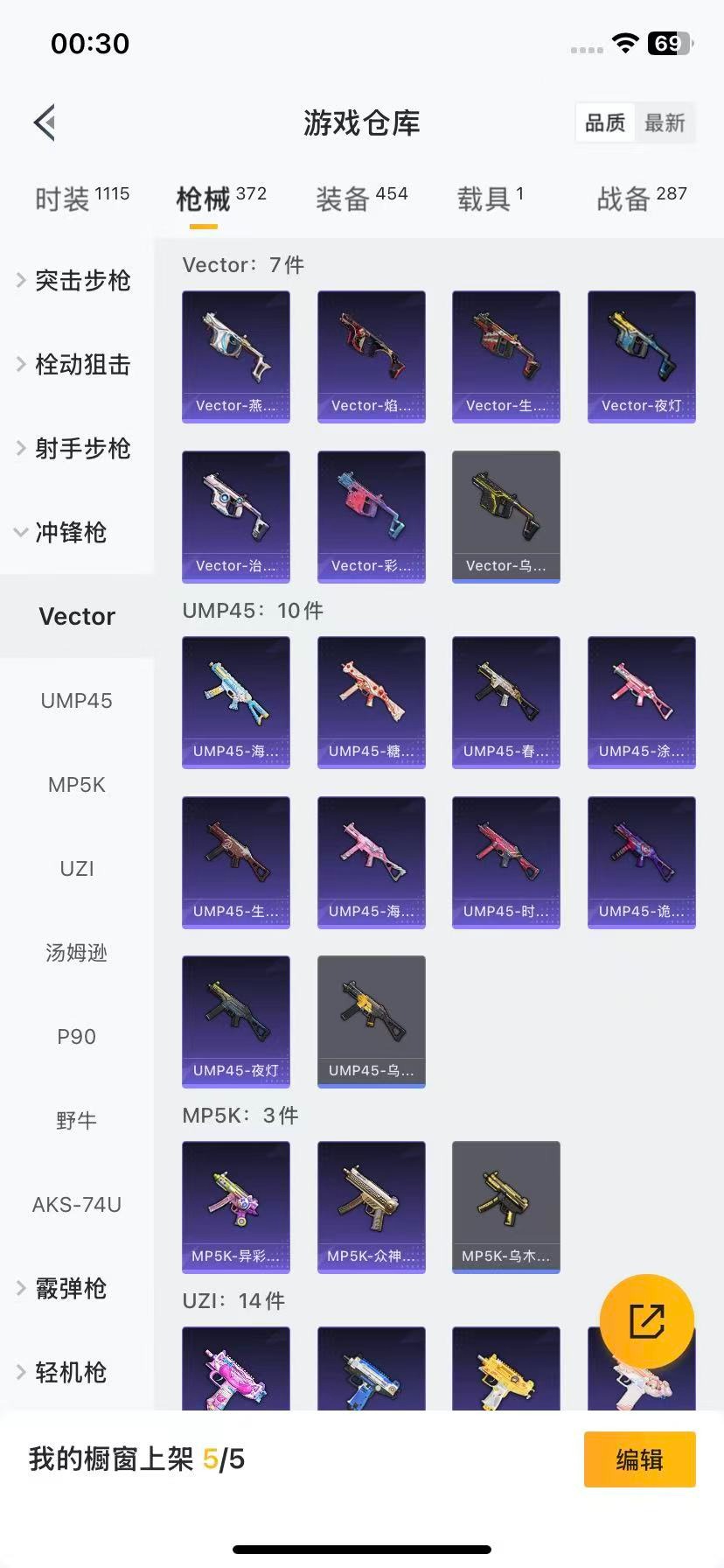
Task: Select the UMP45-夜灯 weapon skin
Action: tap(235, 1022)
